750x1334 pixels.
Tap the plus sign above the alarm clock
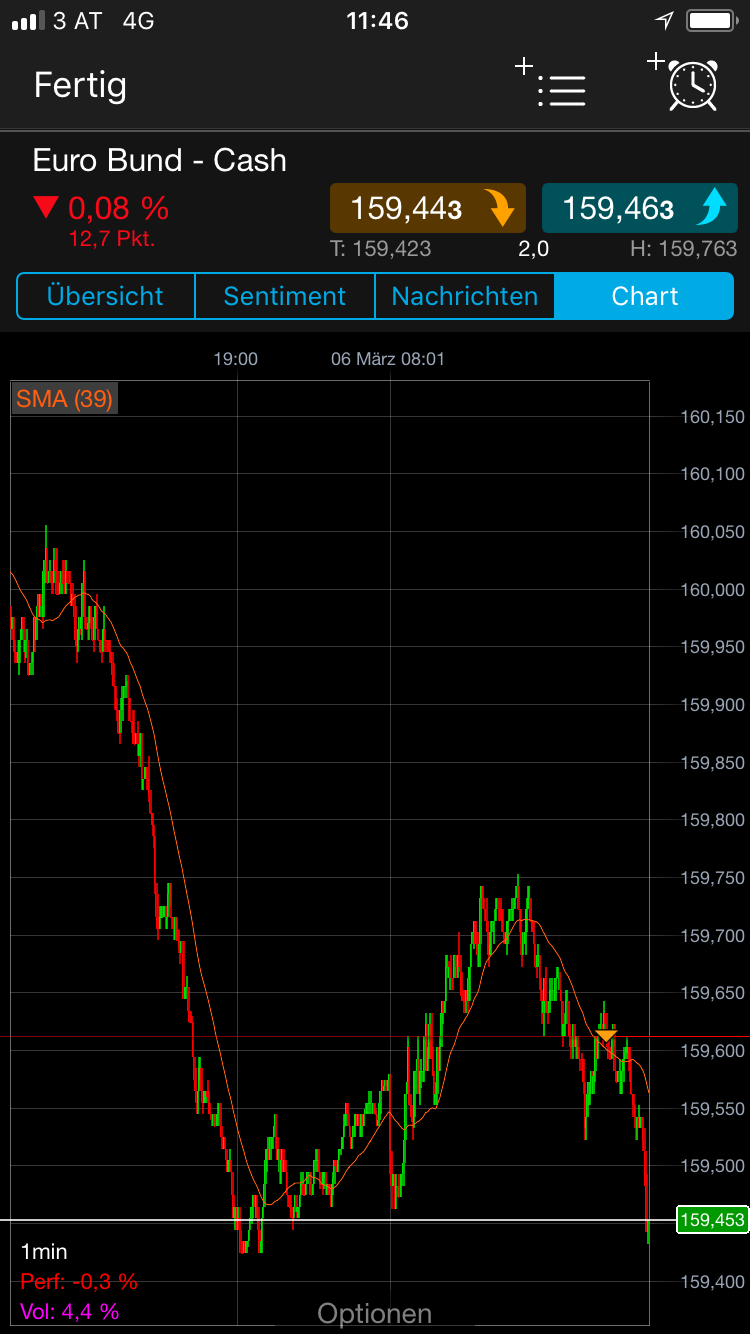pyautogui.click(x=657, y=64)
